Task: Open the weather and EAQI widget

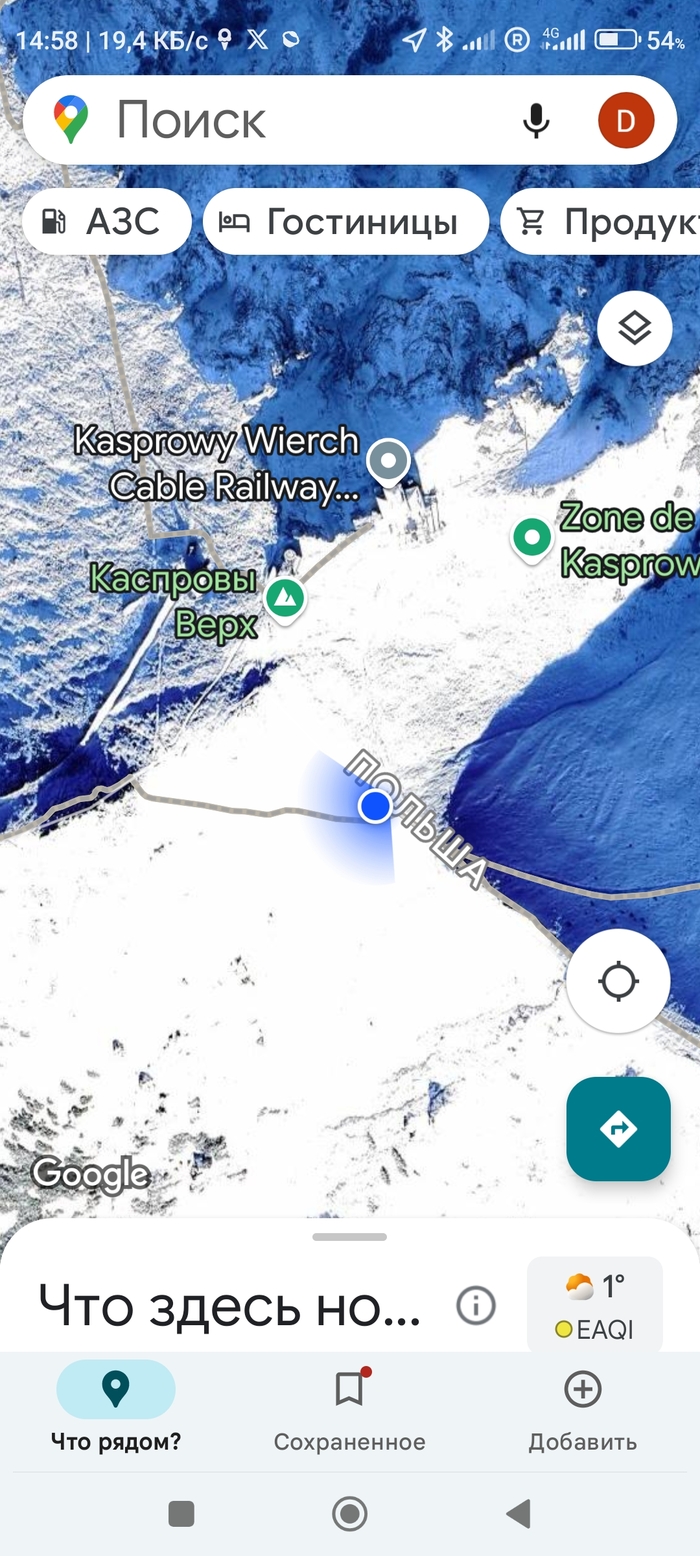Action: [x=595, y=1306]
